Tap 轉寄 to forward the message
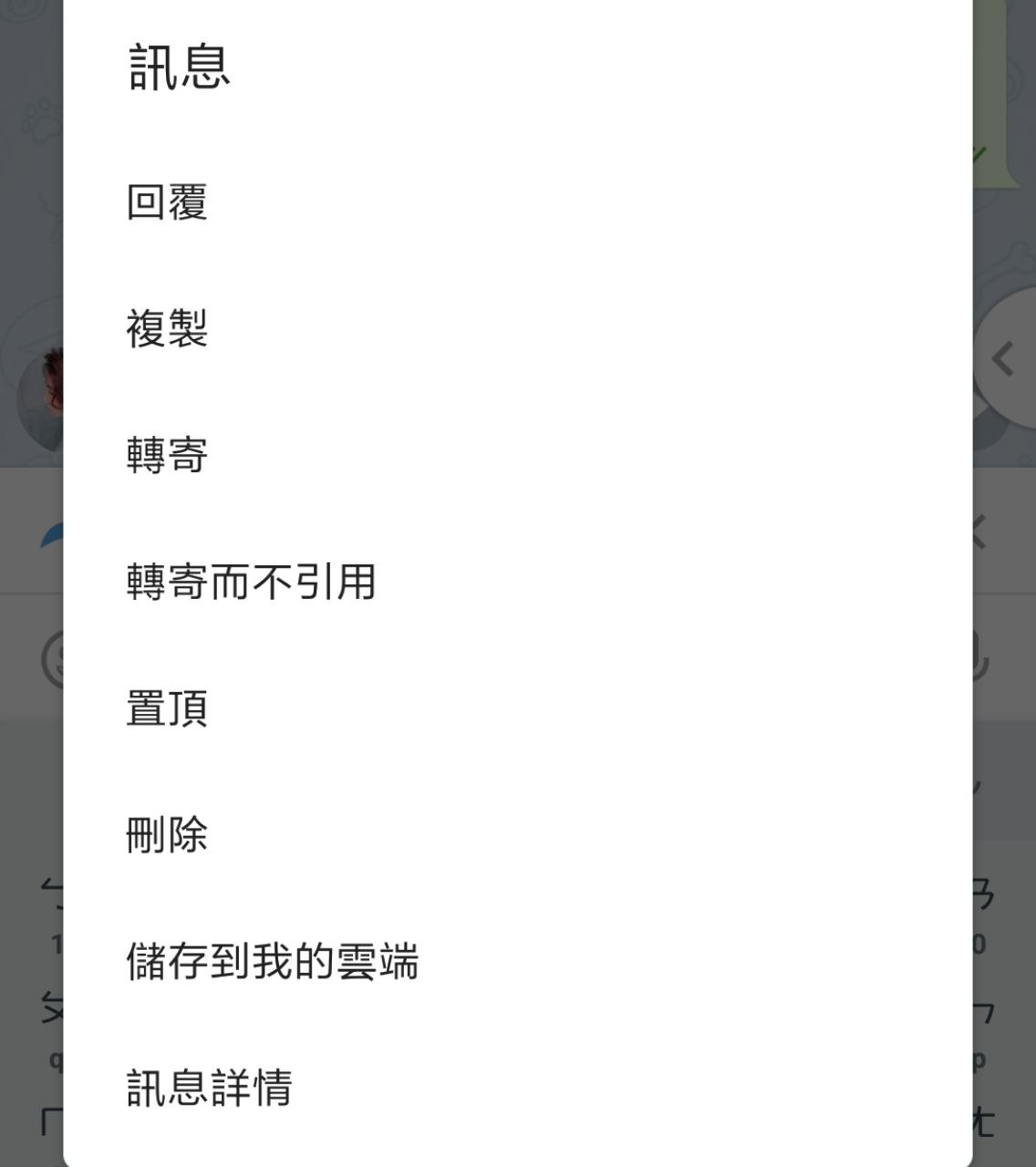 (x=168, y=456)
